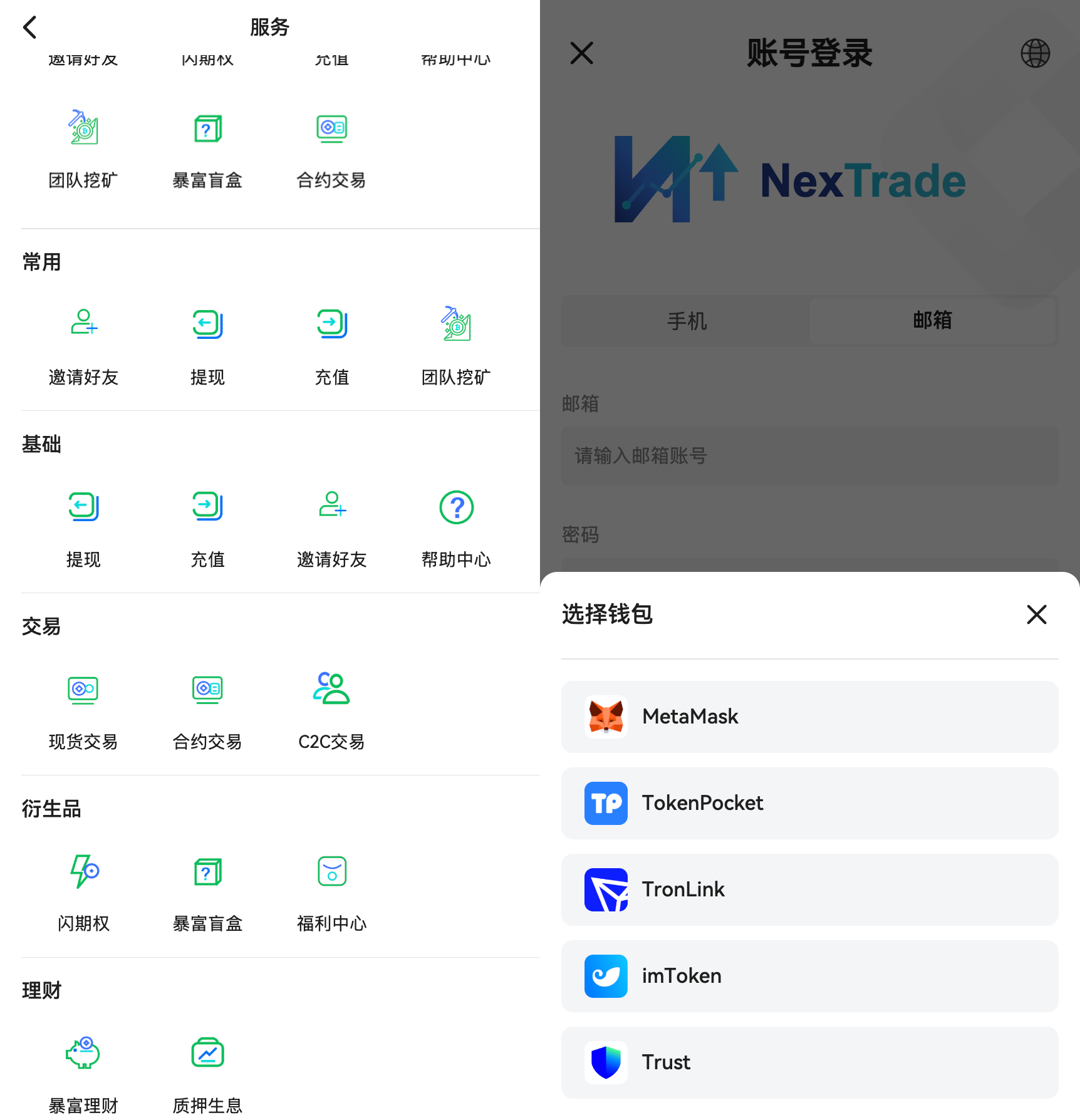Select MetaMask wallet
The width and height of the screenshot is (1080, 1120).
pos(809,717)
